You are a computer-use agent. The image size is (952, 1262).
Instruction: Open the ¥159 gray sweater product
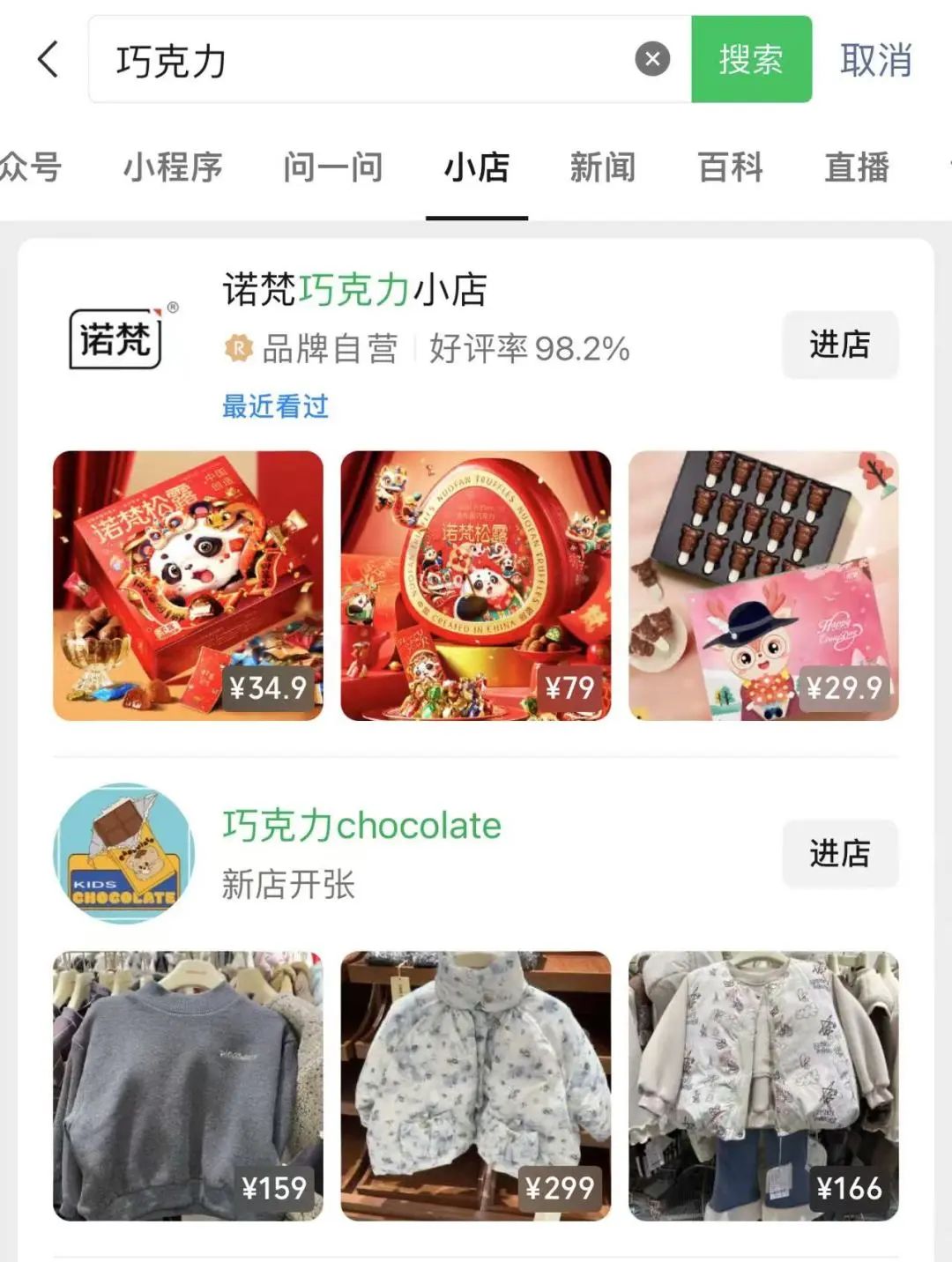pos(188,1085)
